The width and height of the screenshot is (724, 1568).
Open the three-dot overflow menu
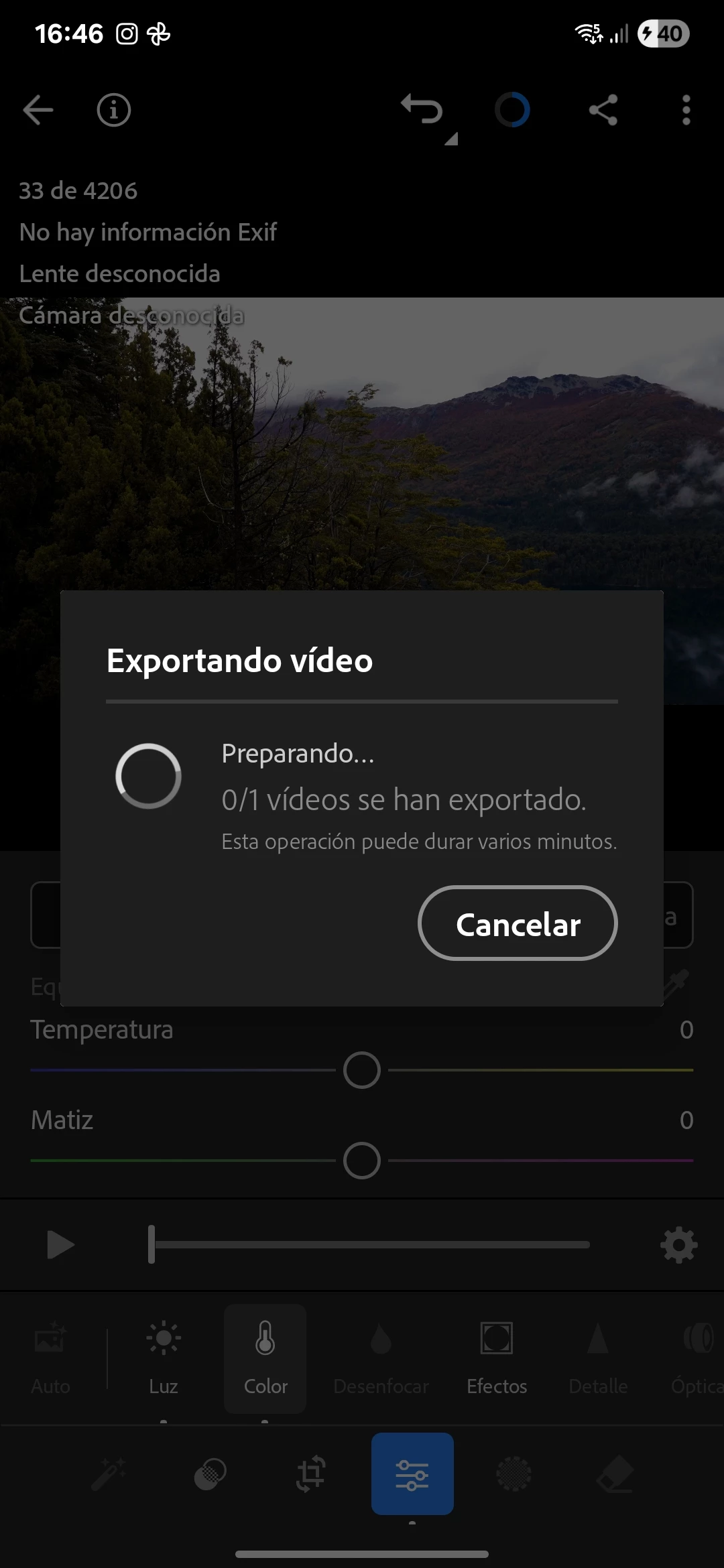(686, 110)
